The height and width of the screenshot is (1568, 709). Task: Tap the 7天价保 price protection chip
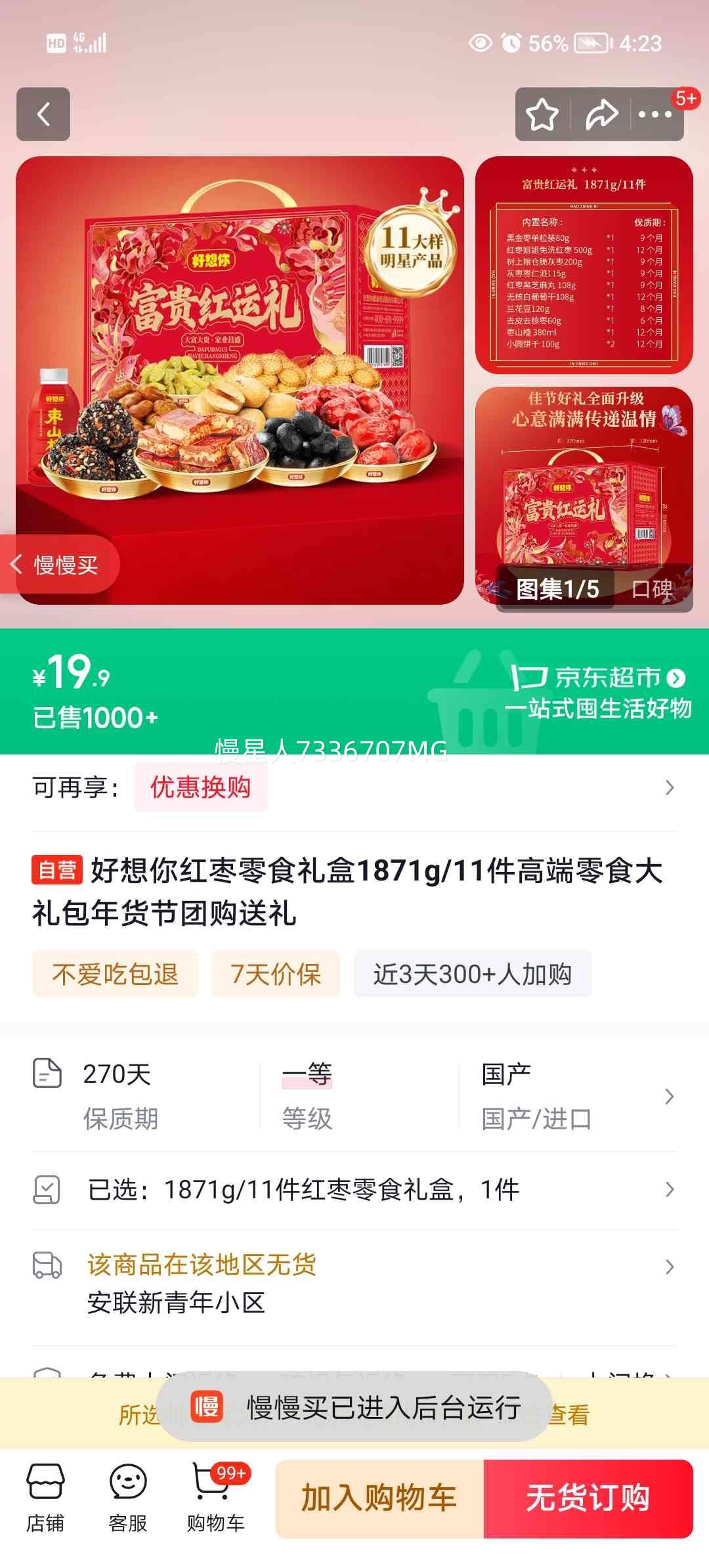pos(276,974)
